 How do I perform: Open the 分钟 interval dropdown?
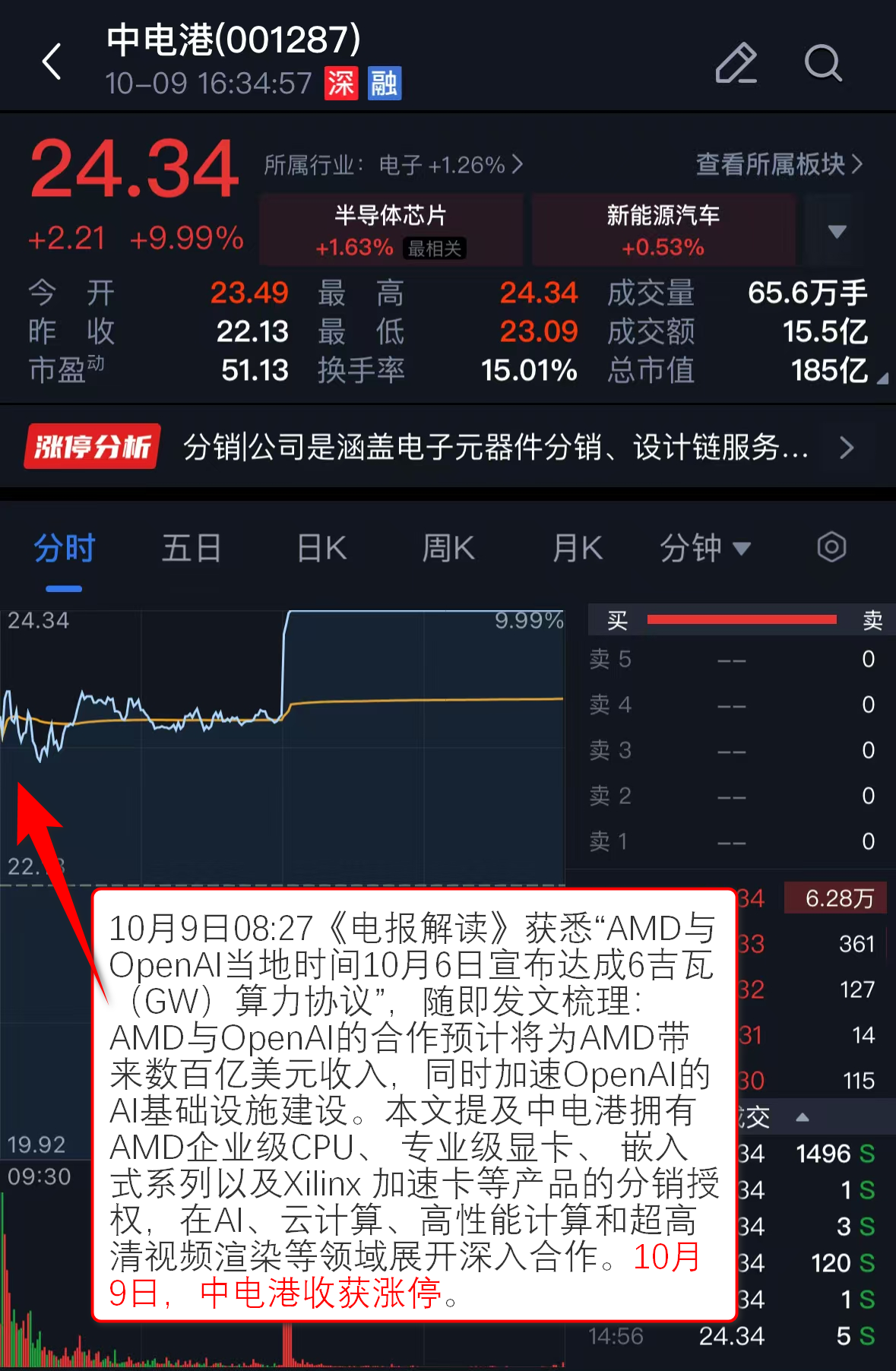704,548
